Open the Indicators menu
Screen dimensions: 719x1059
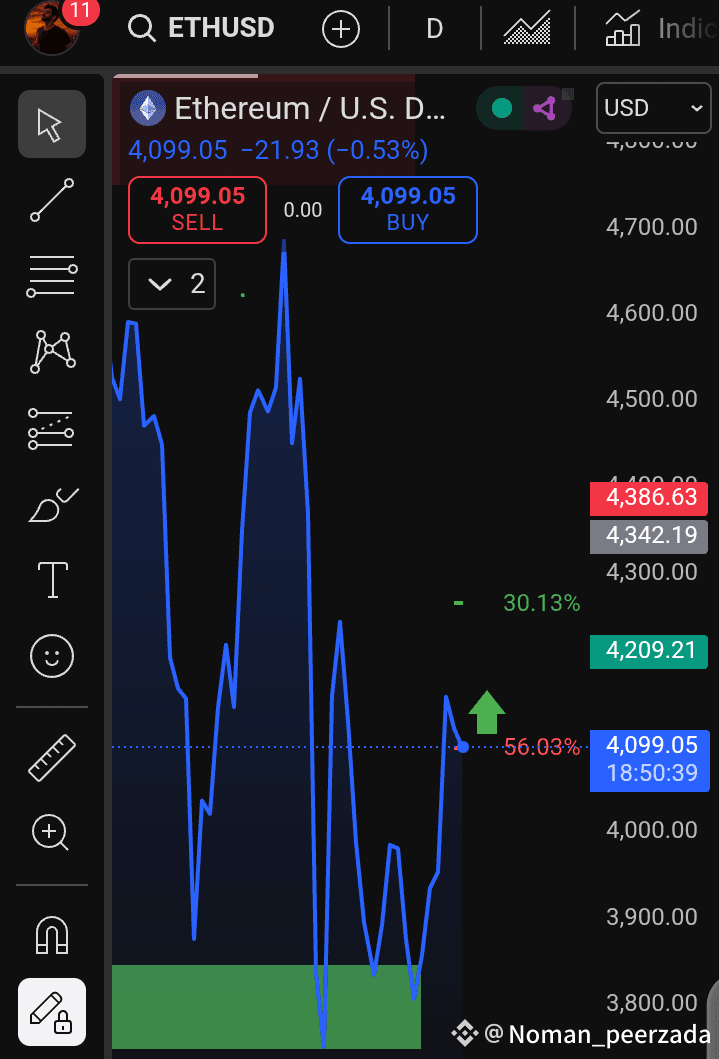click(660, 29)
